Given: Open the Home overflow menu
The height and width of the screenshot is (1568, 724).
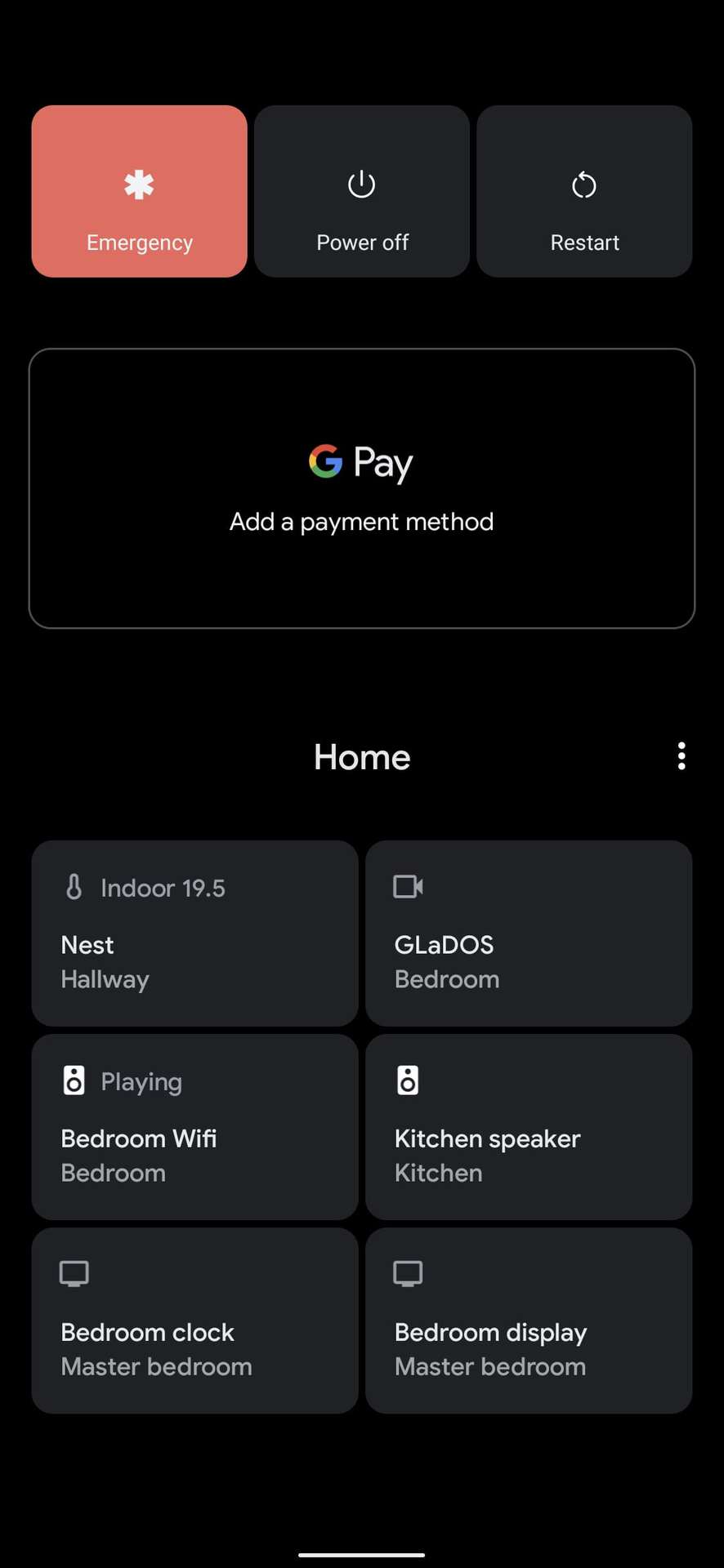Looking at the screenshot, I should 682,756.
